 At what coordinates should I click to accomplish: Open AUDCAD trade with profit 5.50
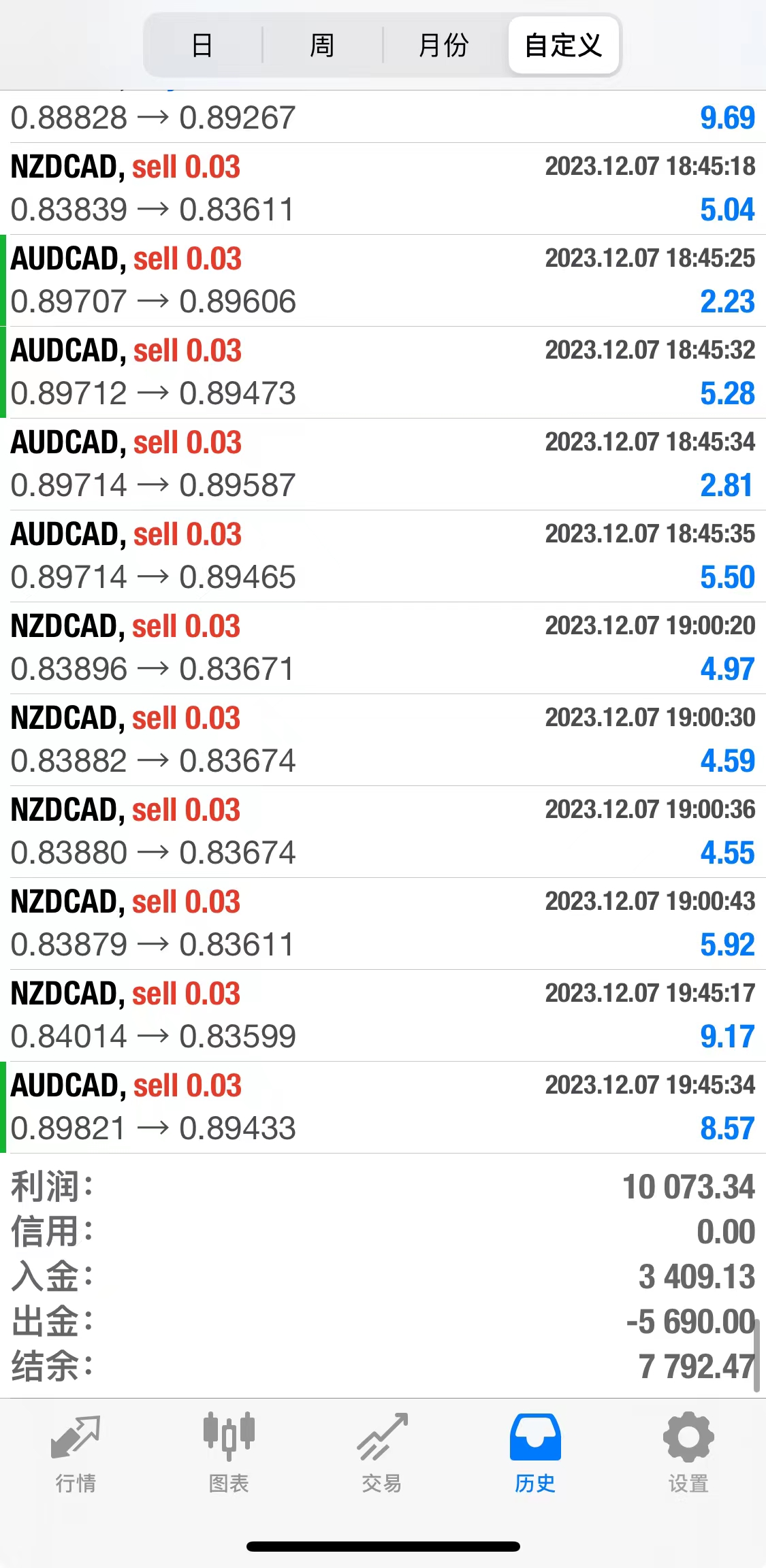[x=383, y=556]
